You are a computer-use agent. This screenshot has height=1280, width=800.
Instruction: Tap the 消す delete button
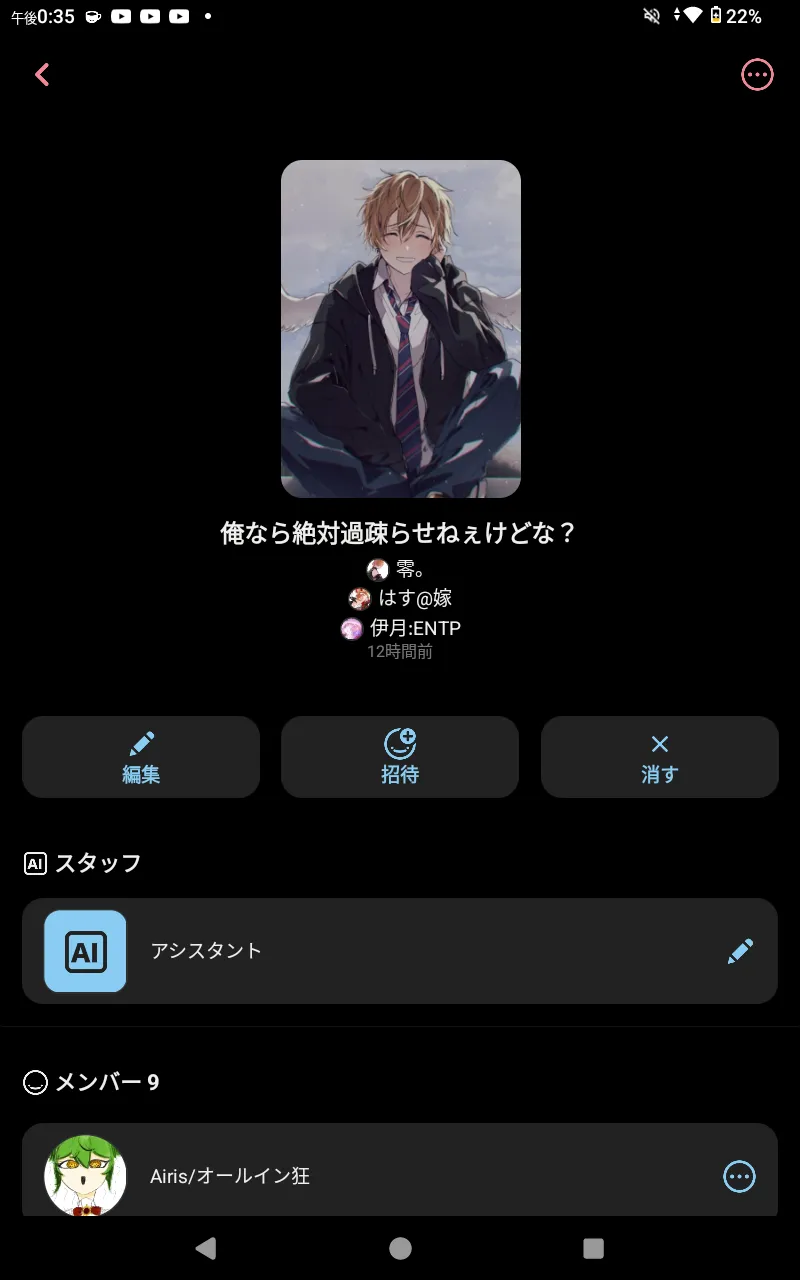659,757
